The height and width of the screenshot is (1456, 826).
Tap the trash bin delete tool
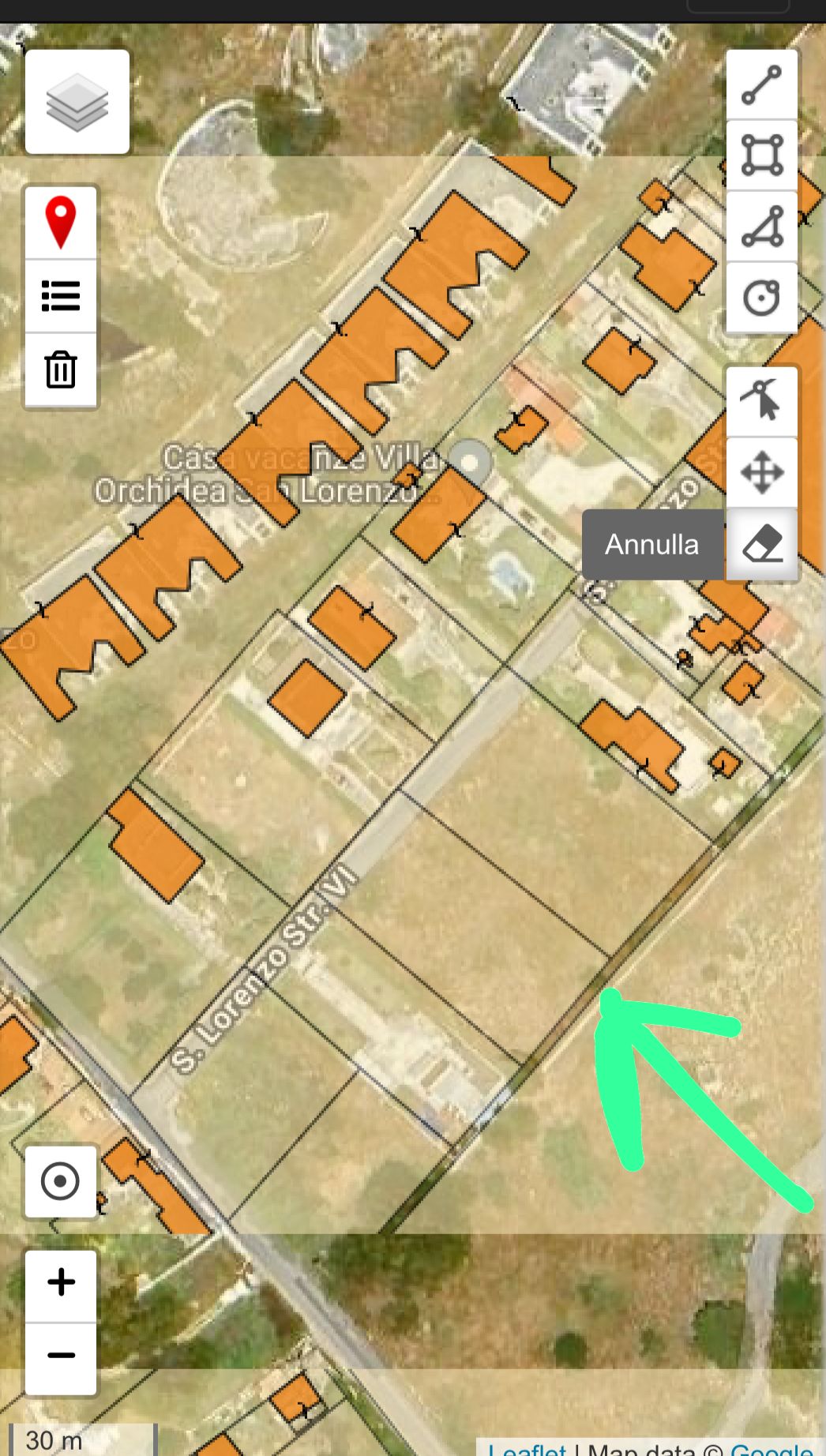(61, 370)
